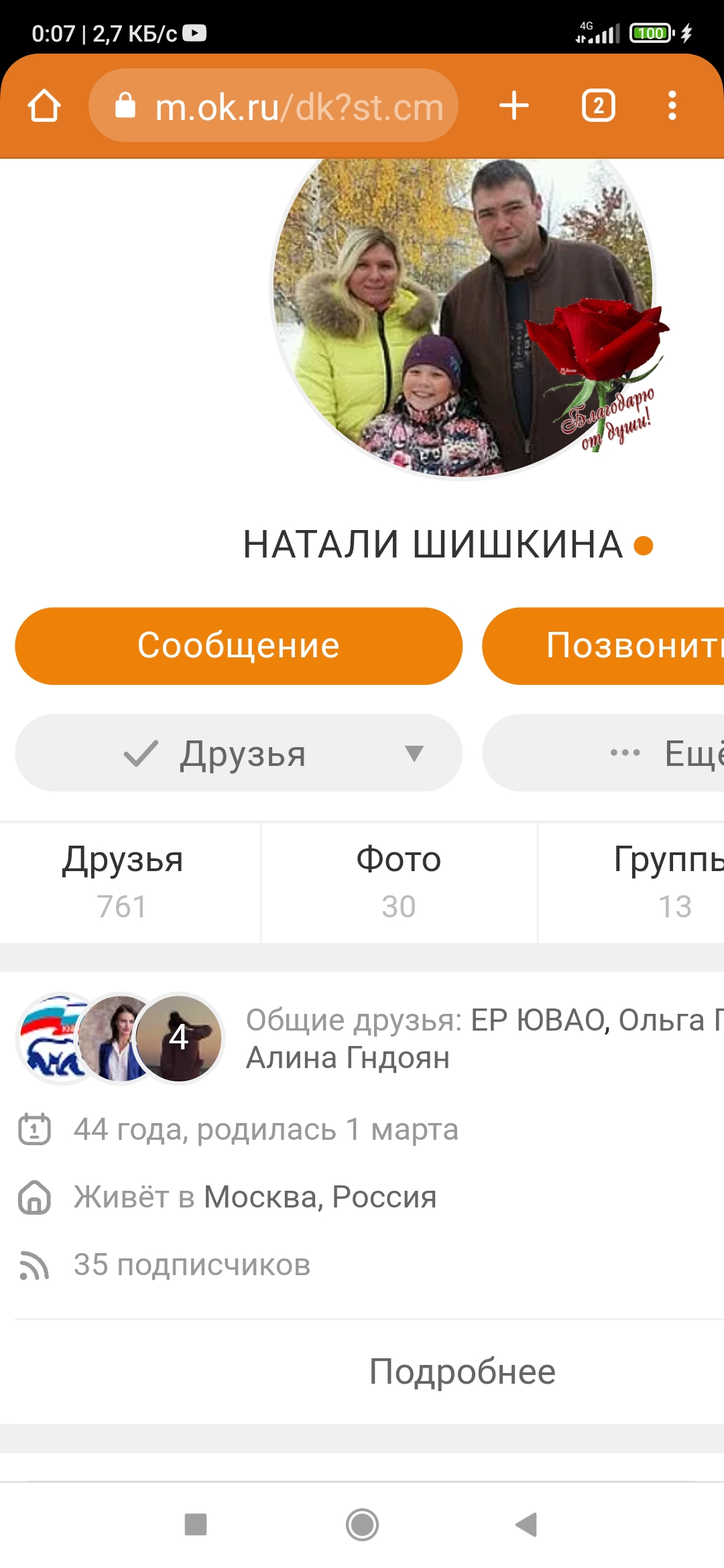Image resolution: width=724 pixels, height=1568 pixels.
Task: Open the browser overflow menu
Action: pos(672,106)
